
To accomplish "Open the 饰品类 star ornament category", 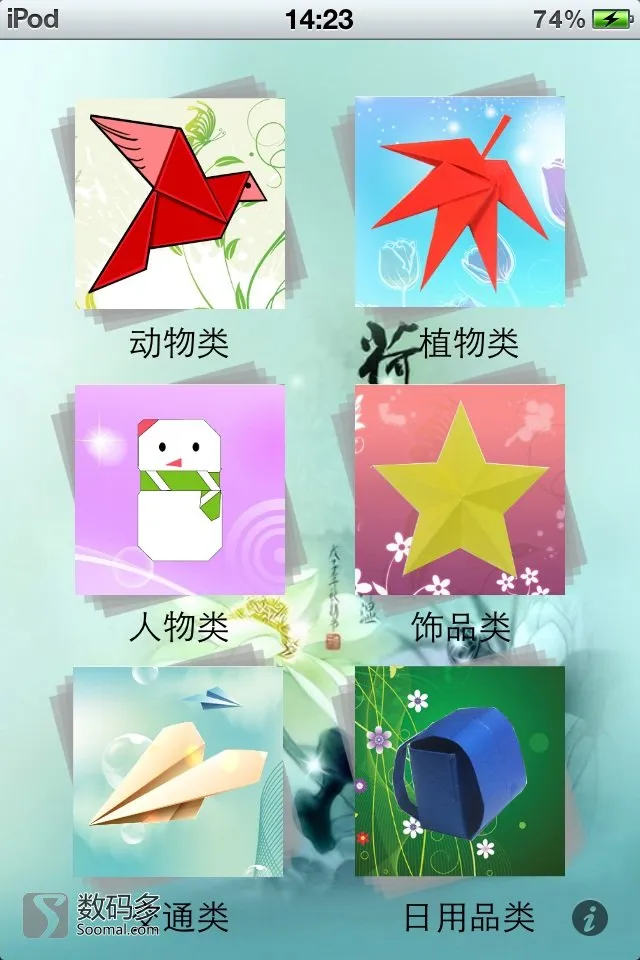I will [x=460, y=490].
